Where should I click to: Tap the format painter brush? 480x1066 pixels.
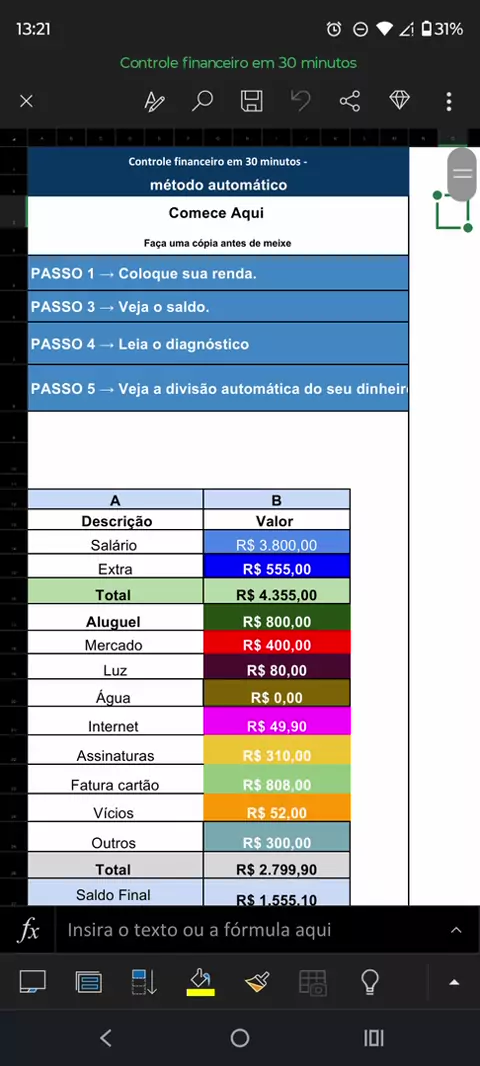257,982
